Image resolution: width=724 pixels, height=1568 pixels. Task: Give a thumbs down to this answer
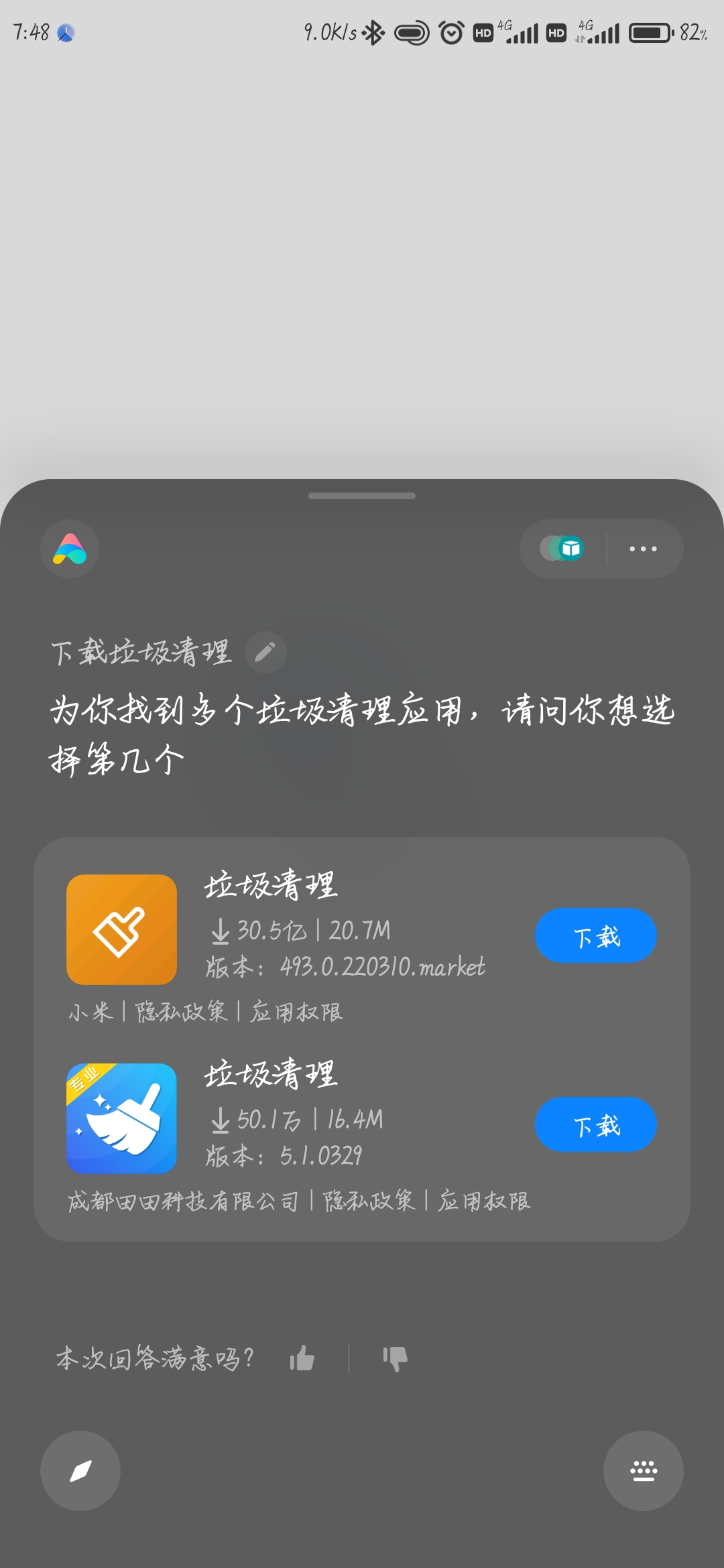tap(395, 1358)
